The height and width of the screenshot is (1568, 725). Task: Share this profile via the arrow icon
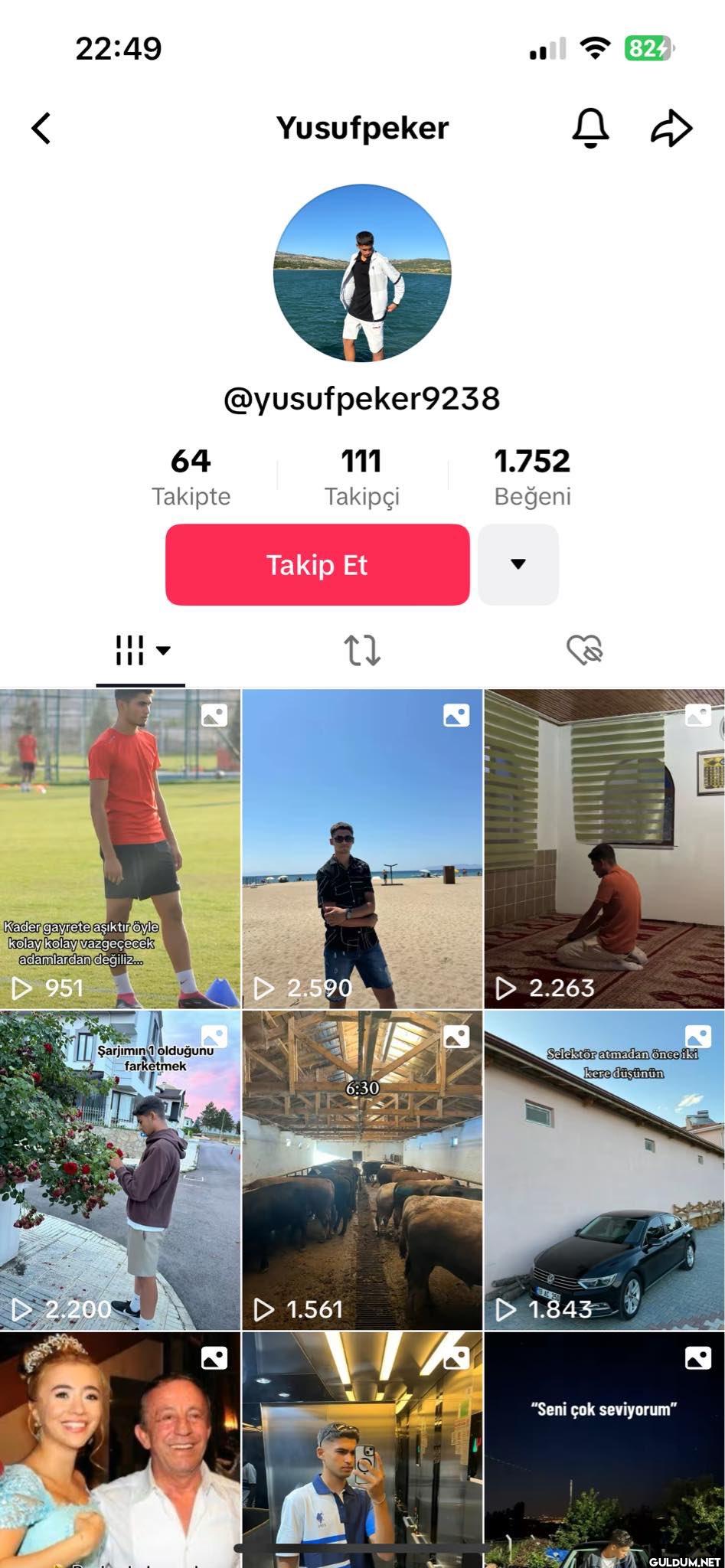coord(671,128)
